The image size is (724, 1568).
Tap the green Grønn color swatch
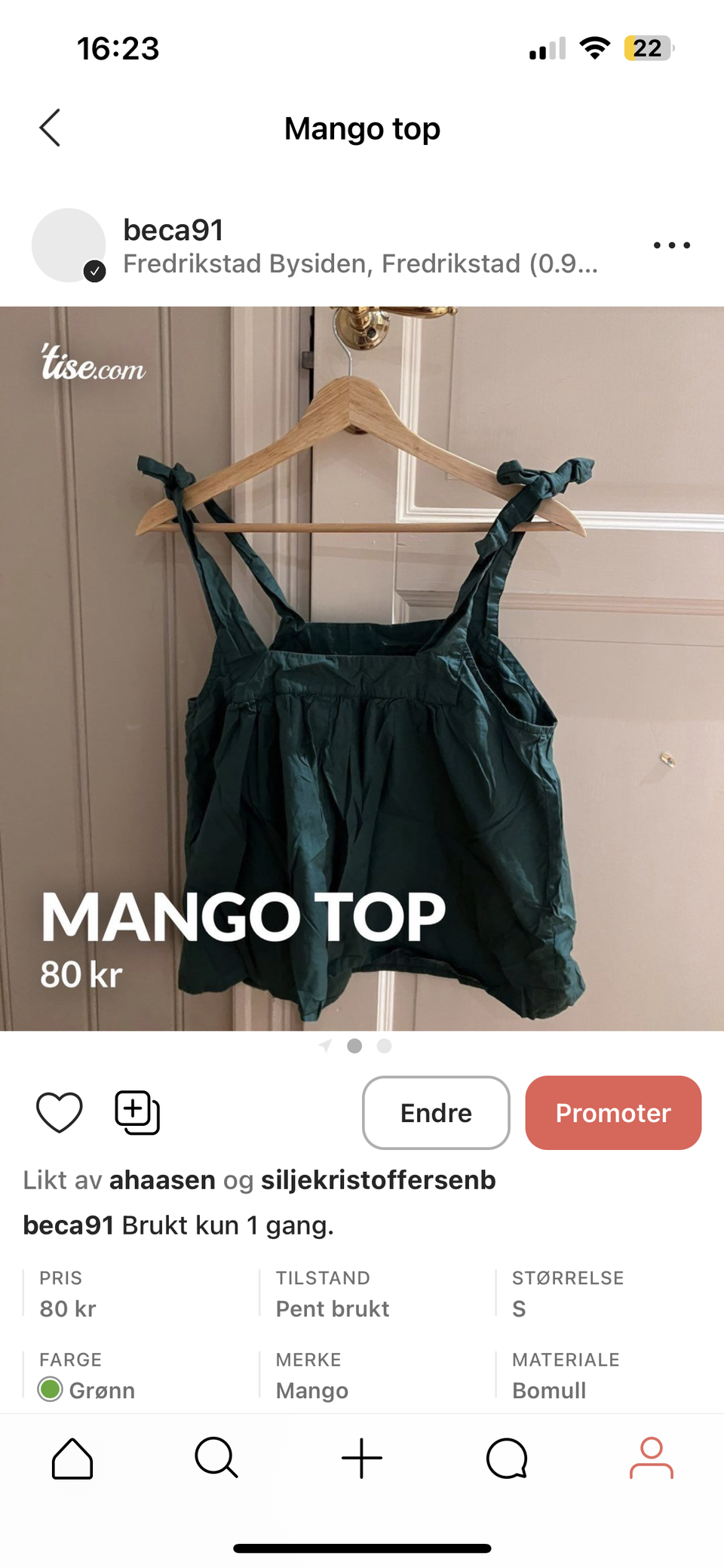coord(50,1391)
